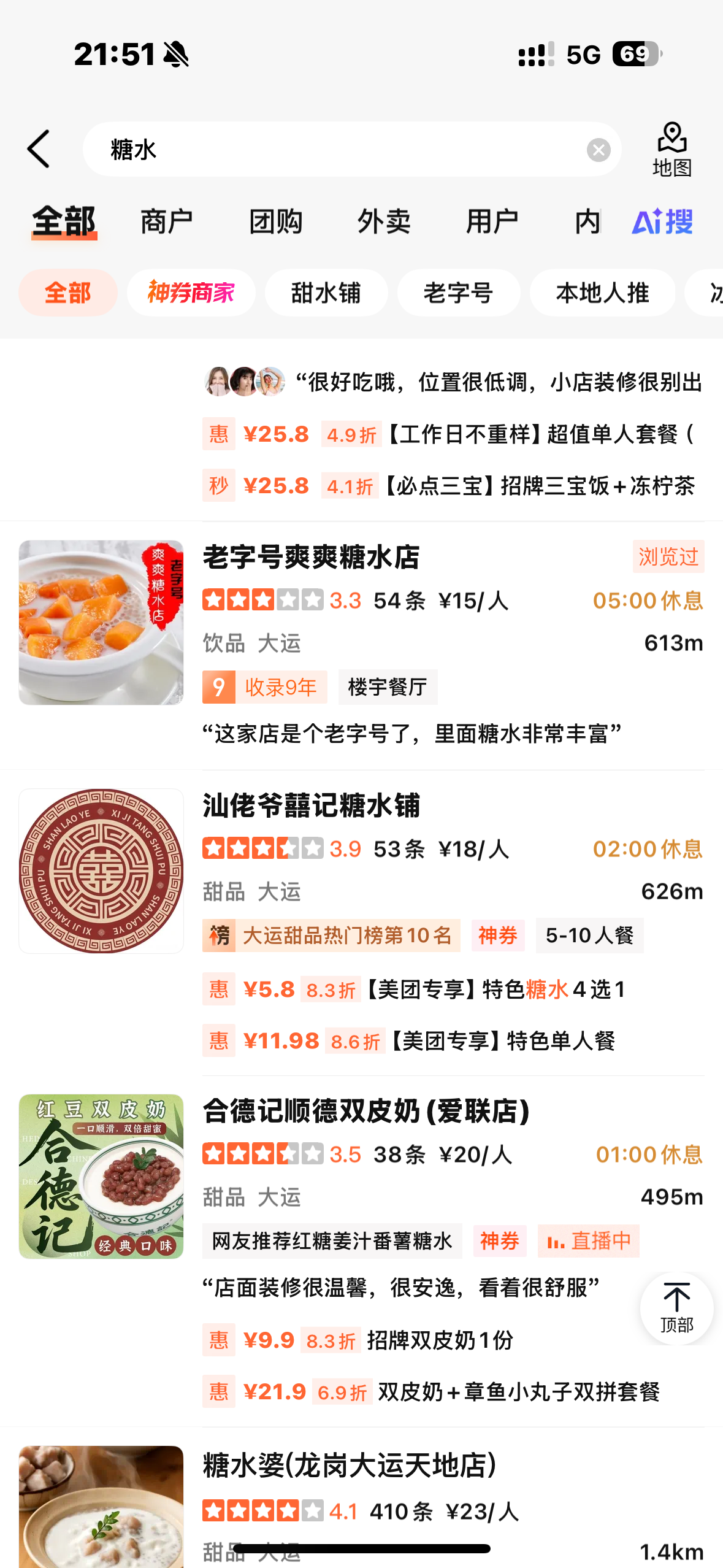Apply the 老字号 filter chip
Screen dimensions: 723x1568
click(458, 293)
